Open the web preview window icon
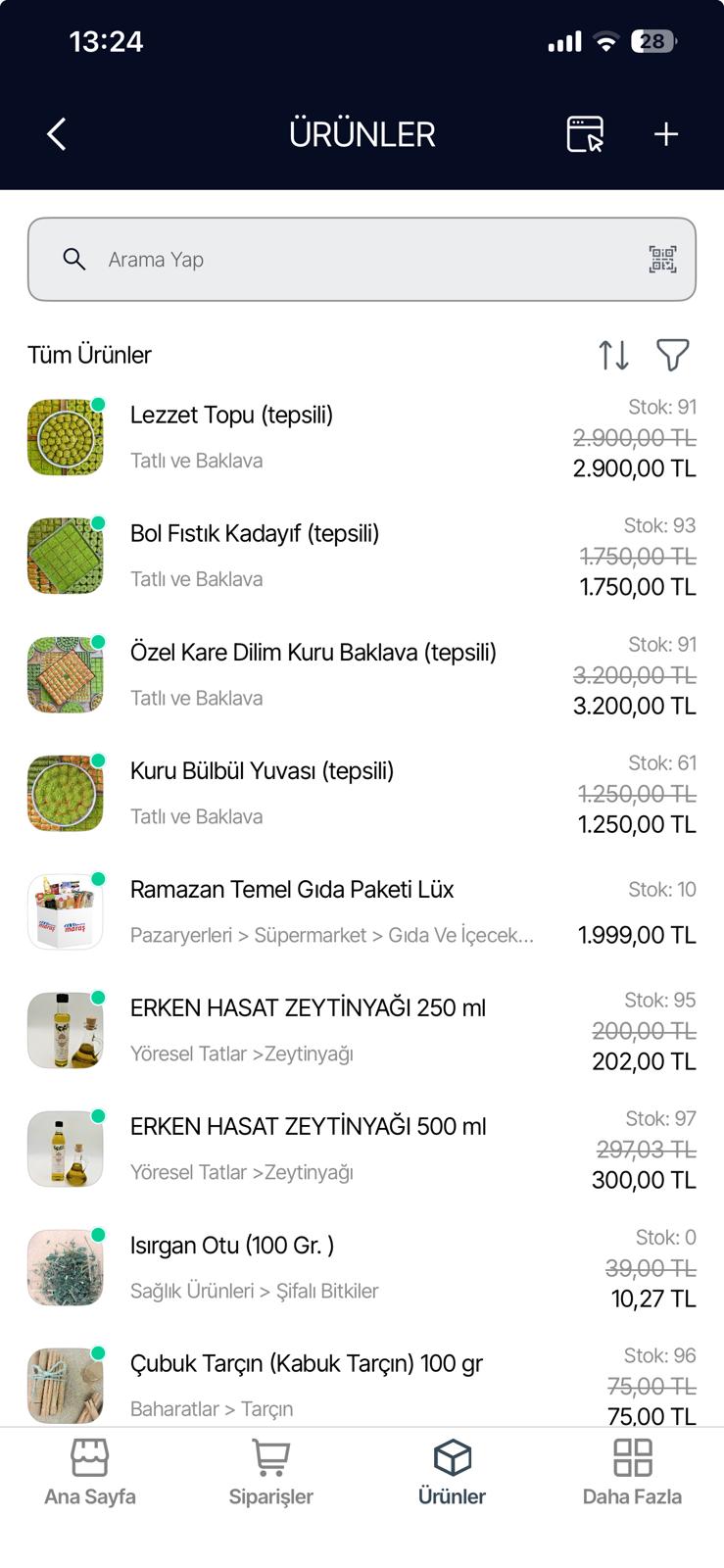Image resolution: width=724 pixels, height=1568 pixels. (x=585, y=134)
